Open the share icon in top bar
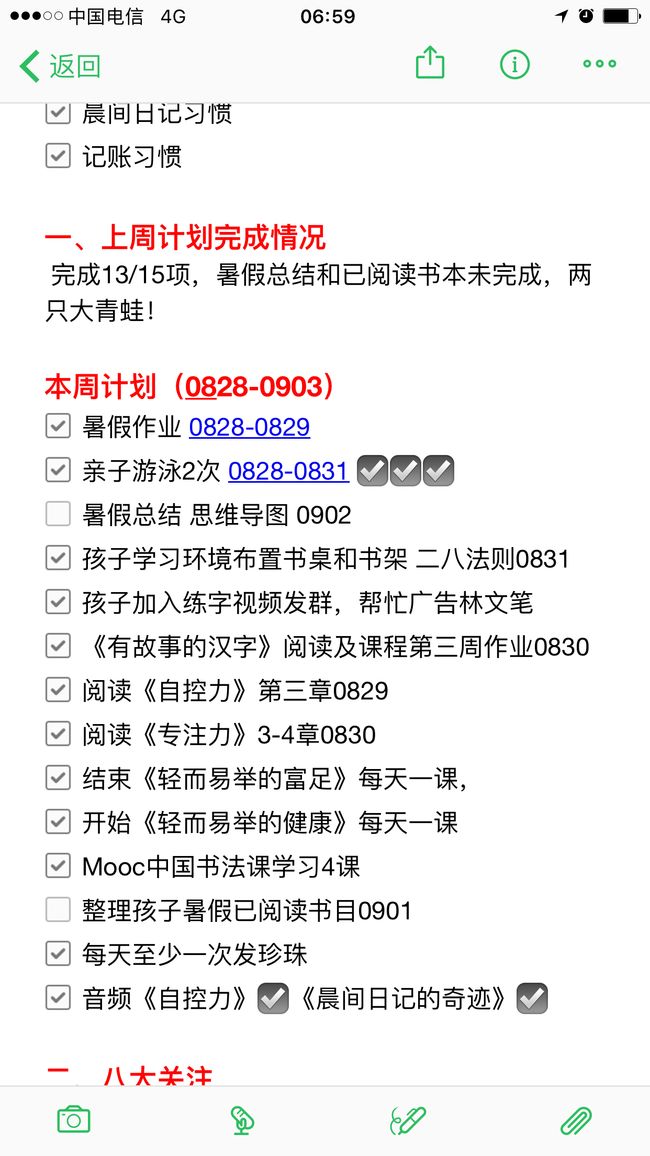 [x=430, y=63]
